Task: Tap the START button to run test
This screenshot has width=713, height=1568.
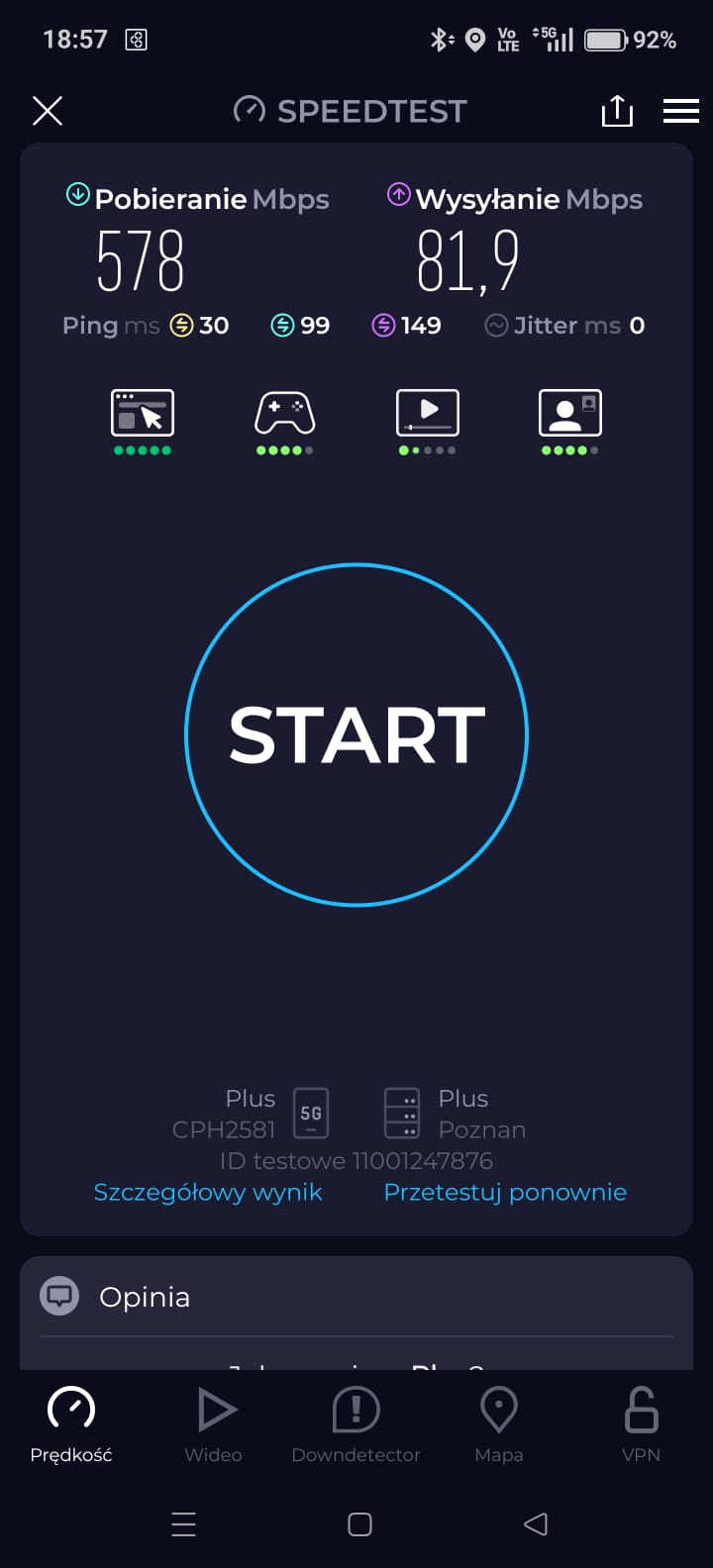Action: [x=356, y=735]
